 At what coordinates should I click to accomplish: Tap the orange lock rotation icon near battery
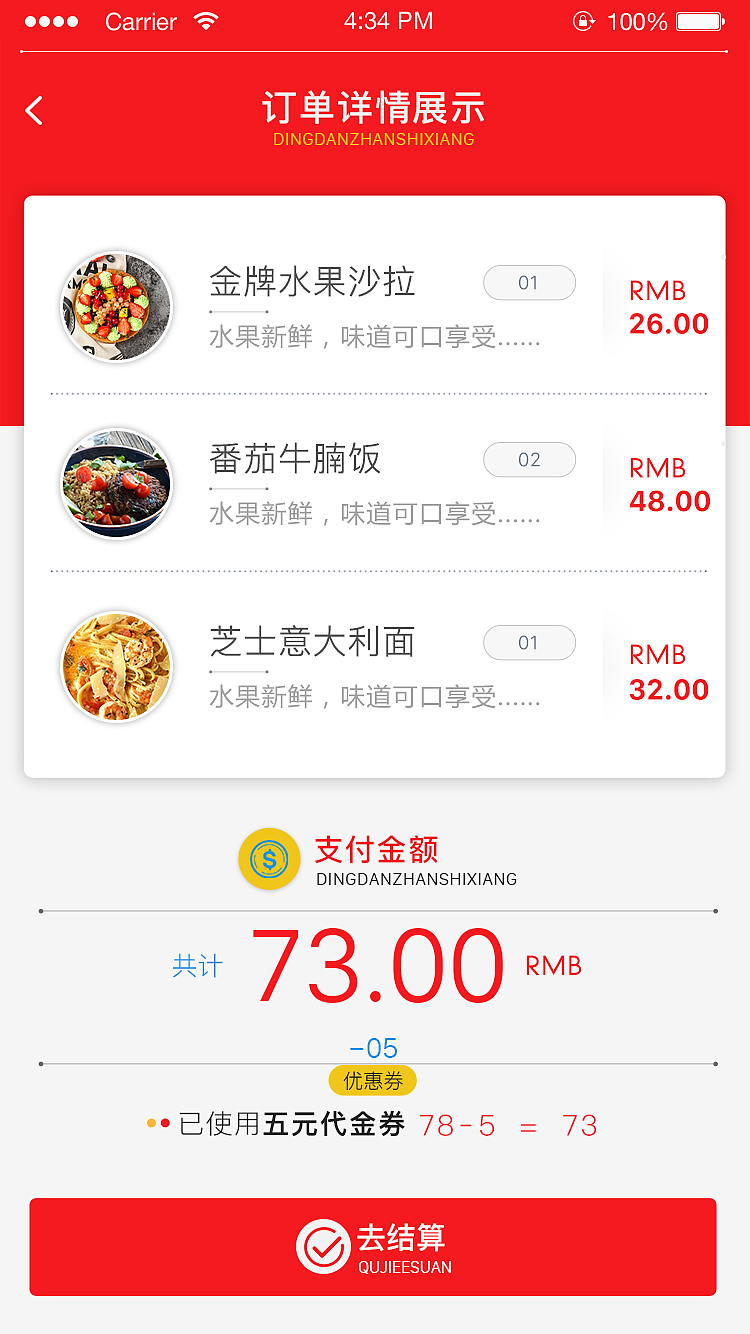tap(583, 19)
